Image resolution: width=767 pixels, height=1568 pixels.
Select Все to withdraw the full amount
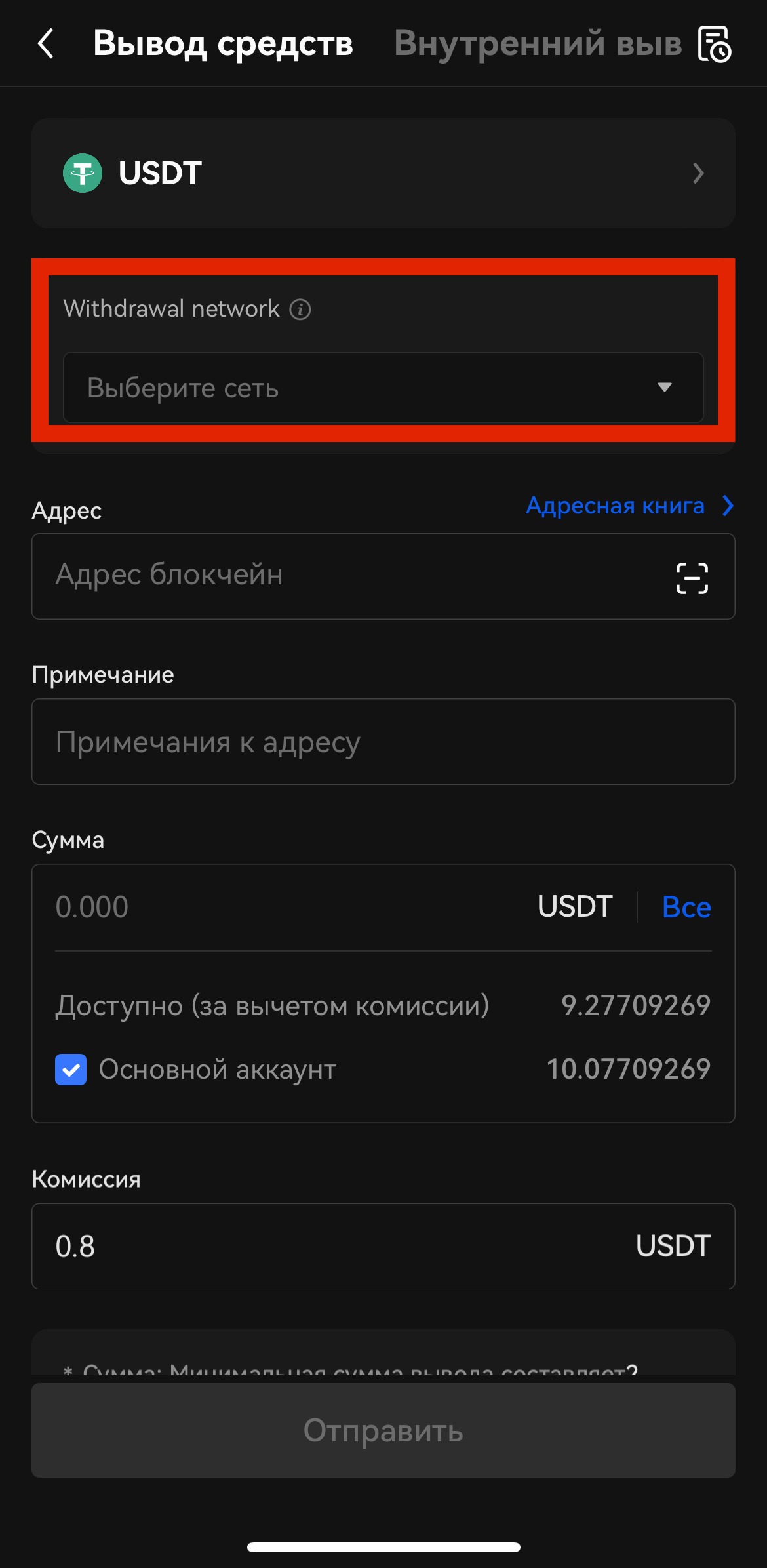pyautogui.click(x=686, y=907)
